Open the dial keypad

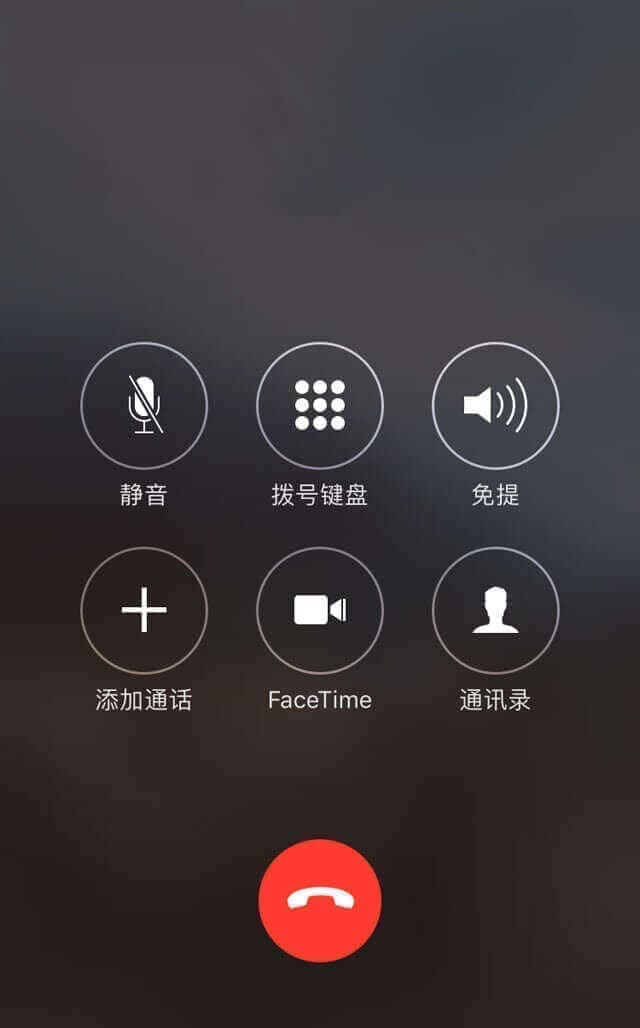320,405
